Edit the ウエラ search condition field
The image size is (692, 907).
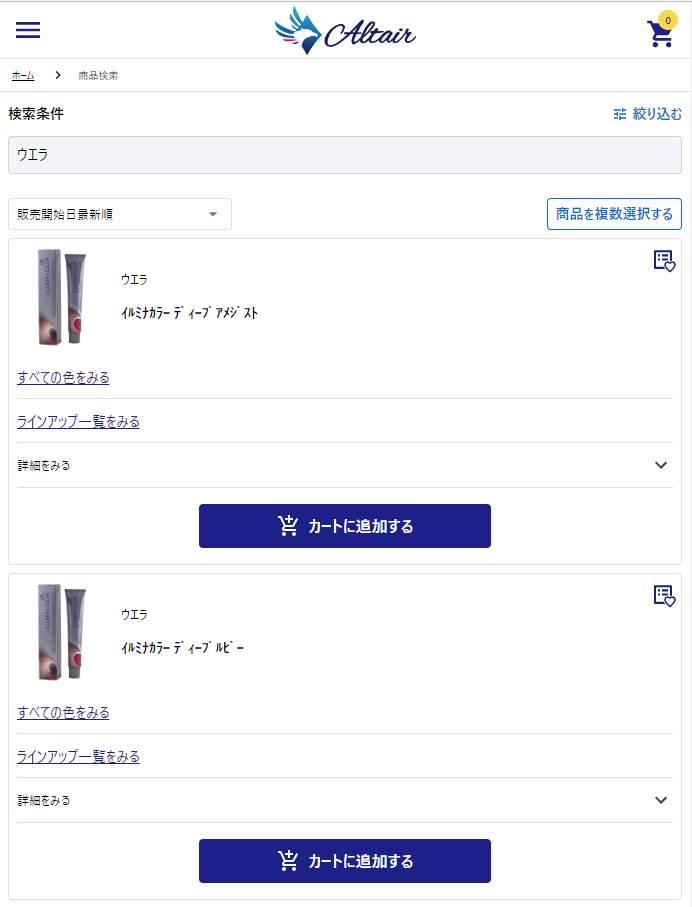(x=345, y=155)
